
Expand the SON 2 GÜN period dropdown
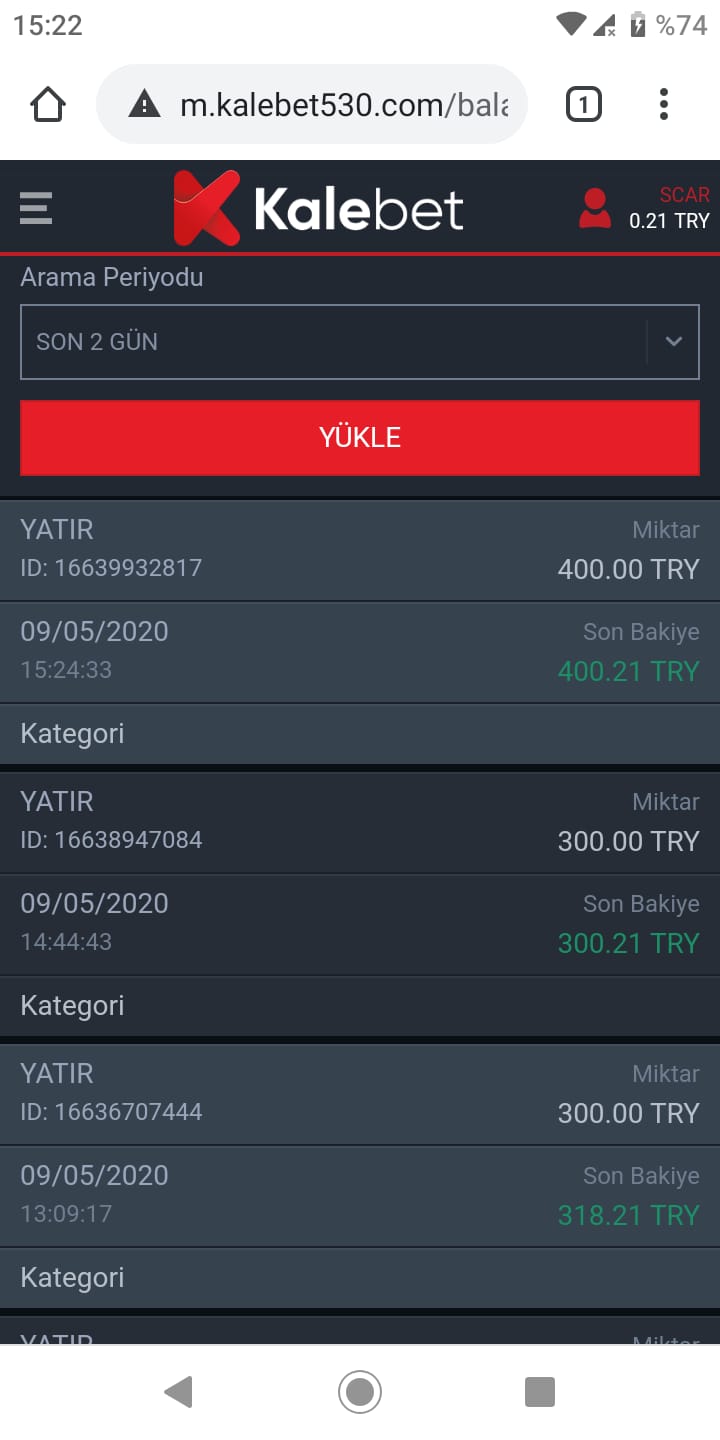[x=360, y=342]
